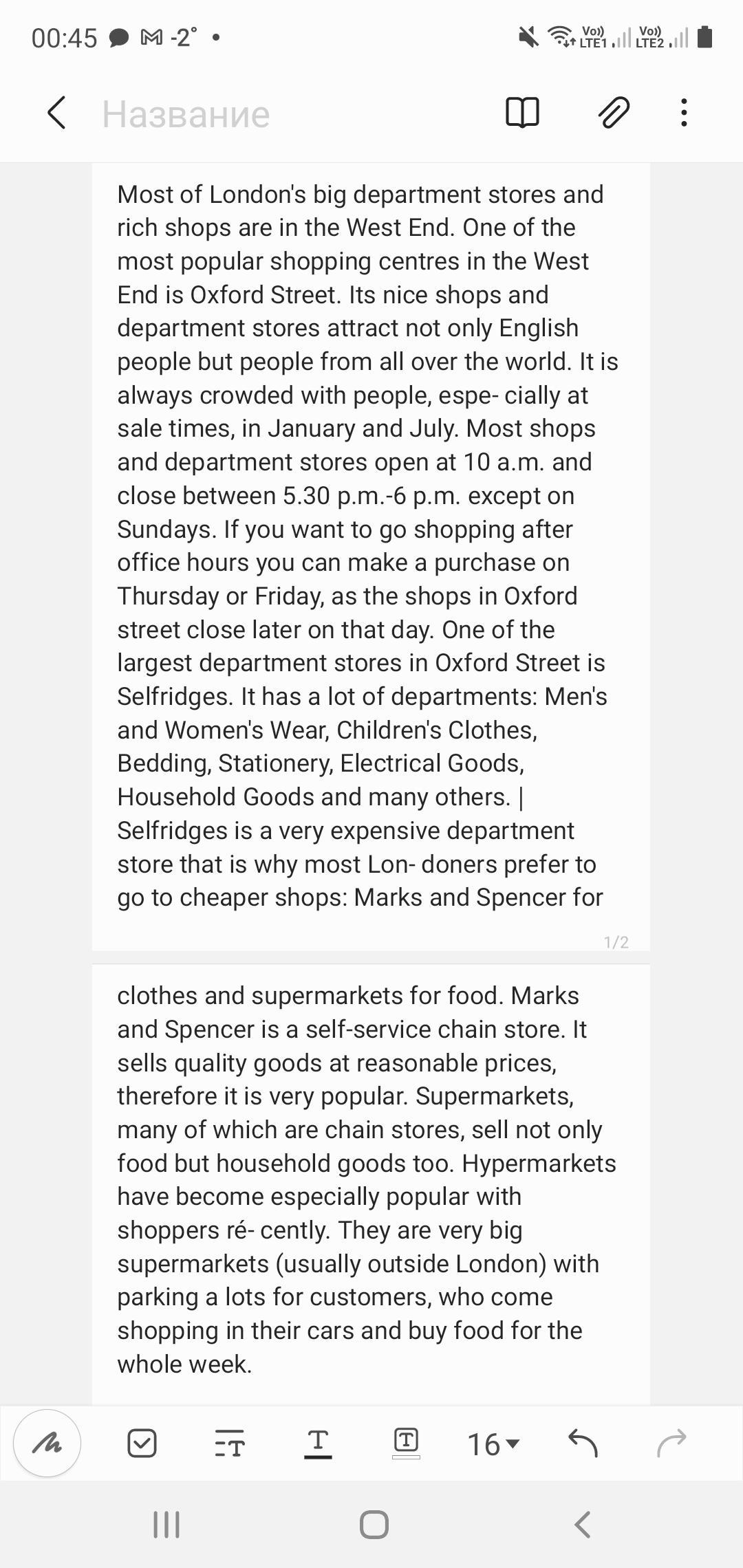Tap the Название title field

pyautogui.click(x=186, y=114)
